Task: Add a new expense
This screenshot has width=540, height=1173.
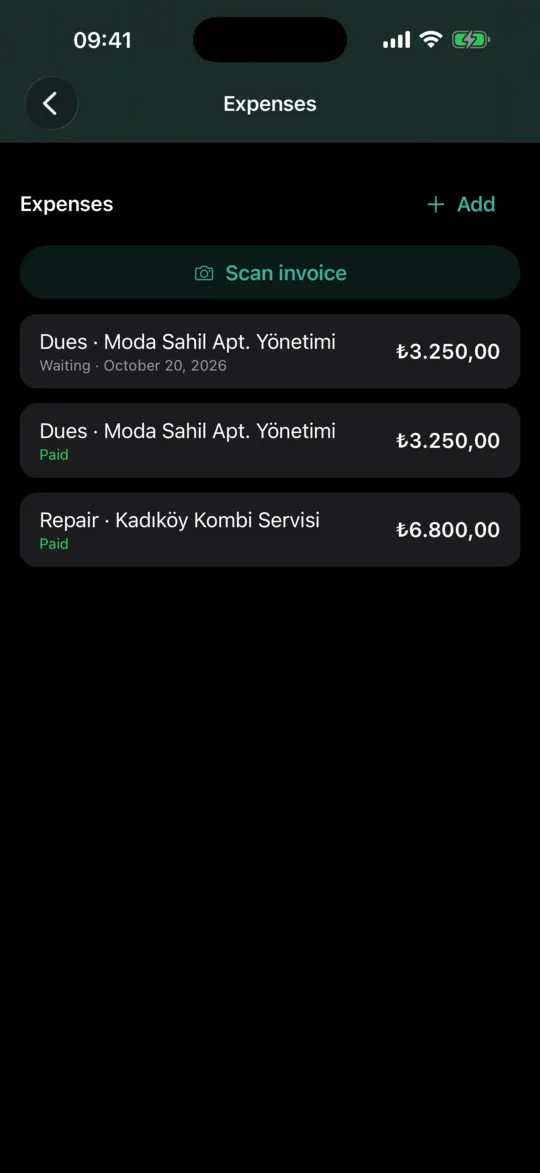Action: [x=461, y=204]
